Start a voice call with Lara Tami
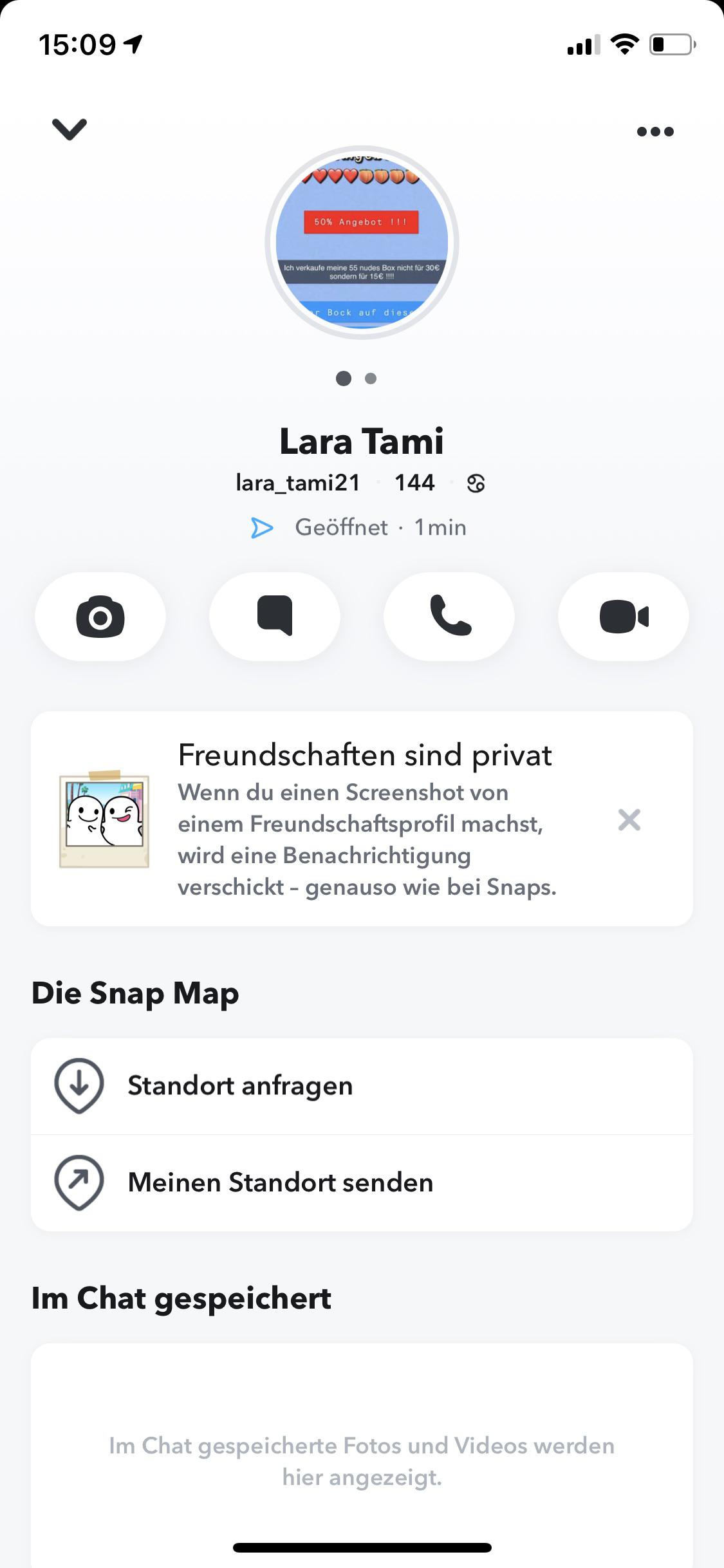 pyautogui.click(x=449, y=616)
